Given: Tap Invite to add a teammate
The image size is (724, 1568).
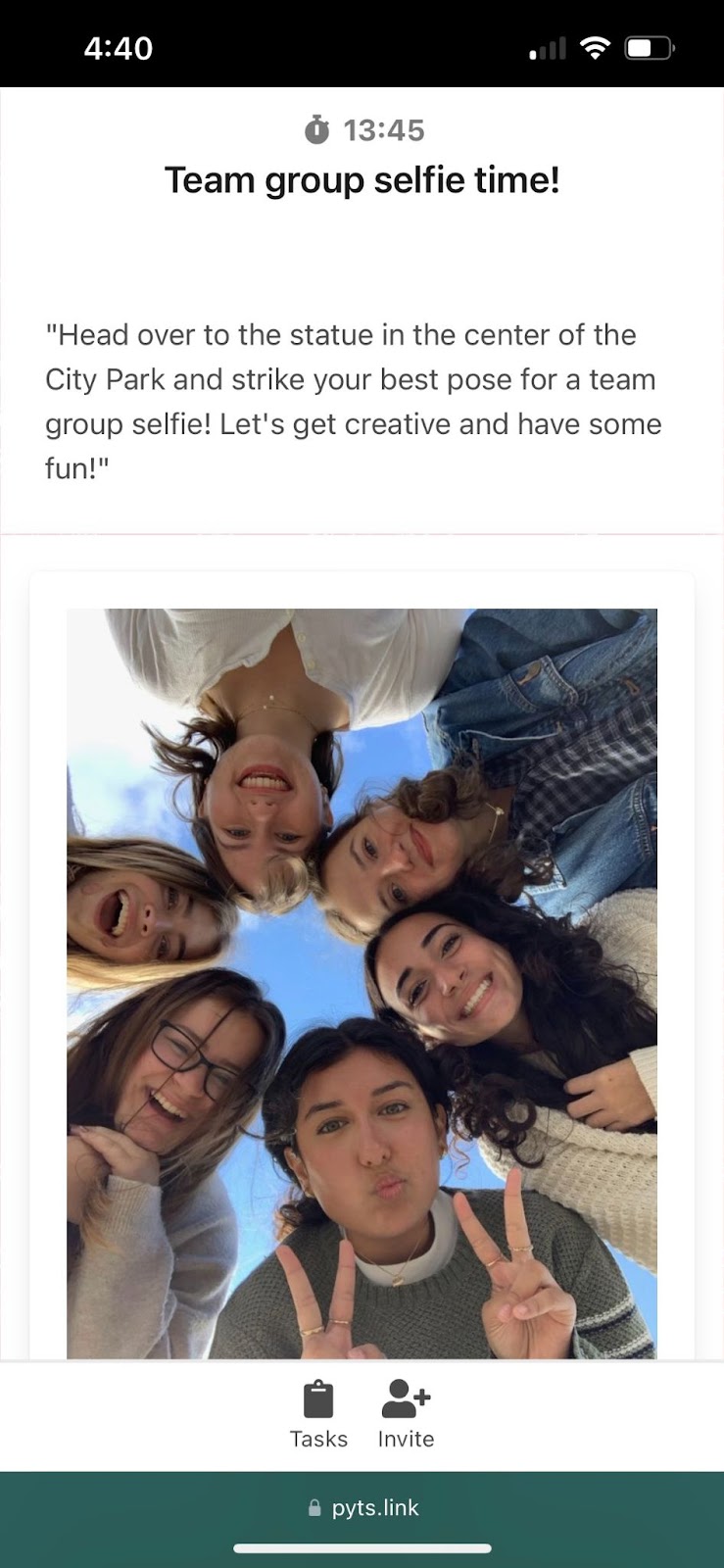Looking at the screenshot, I should coord(406,1415).
